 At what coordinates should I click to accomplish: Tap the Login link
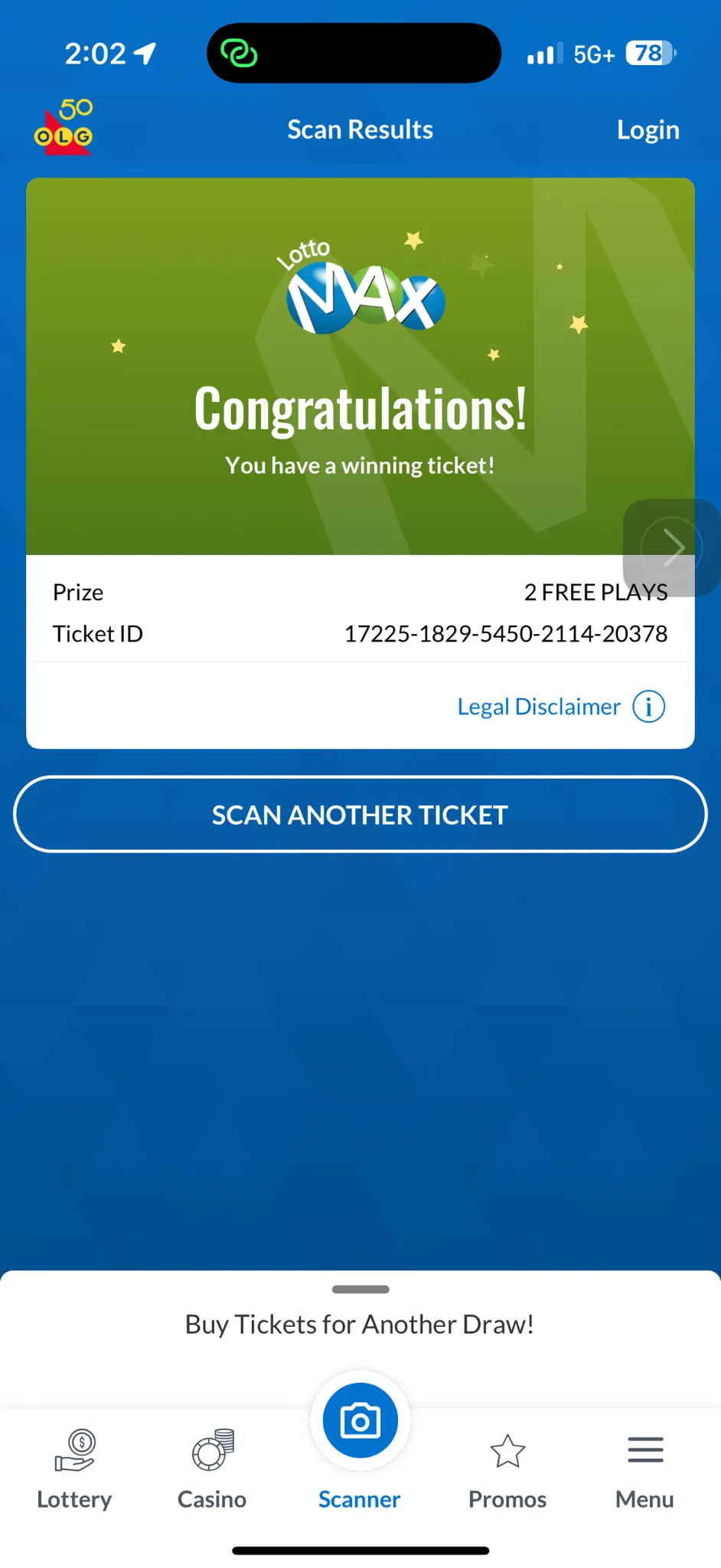648,130
